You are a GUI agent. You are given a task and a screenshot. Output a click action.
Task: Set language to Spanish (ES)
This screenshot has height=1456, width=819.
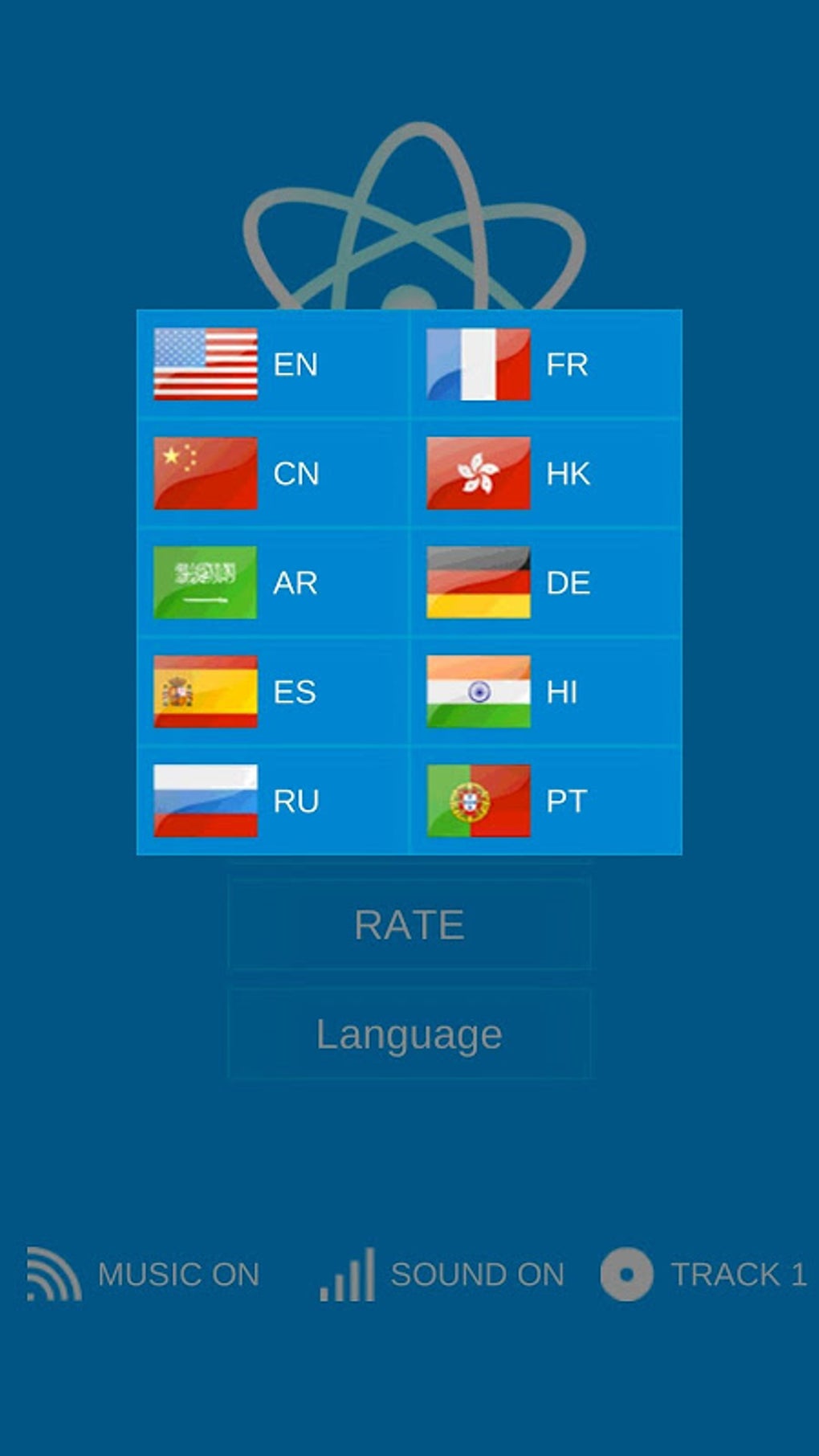[x=273, y=691]
